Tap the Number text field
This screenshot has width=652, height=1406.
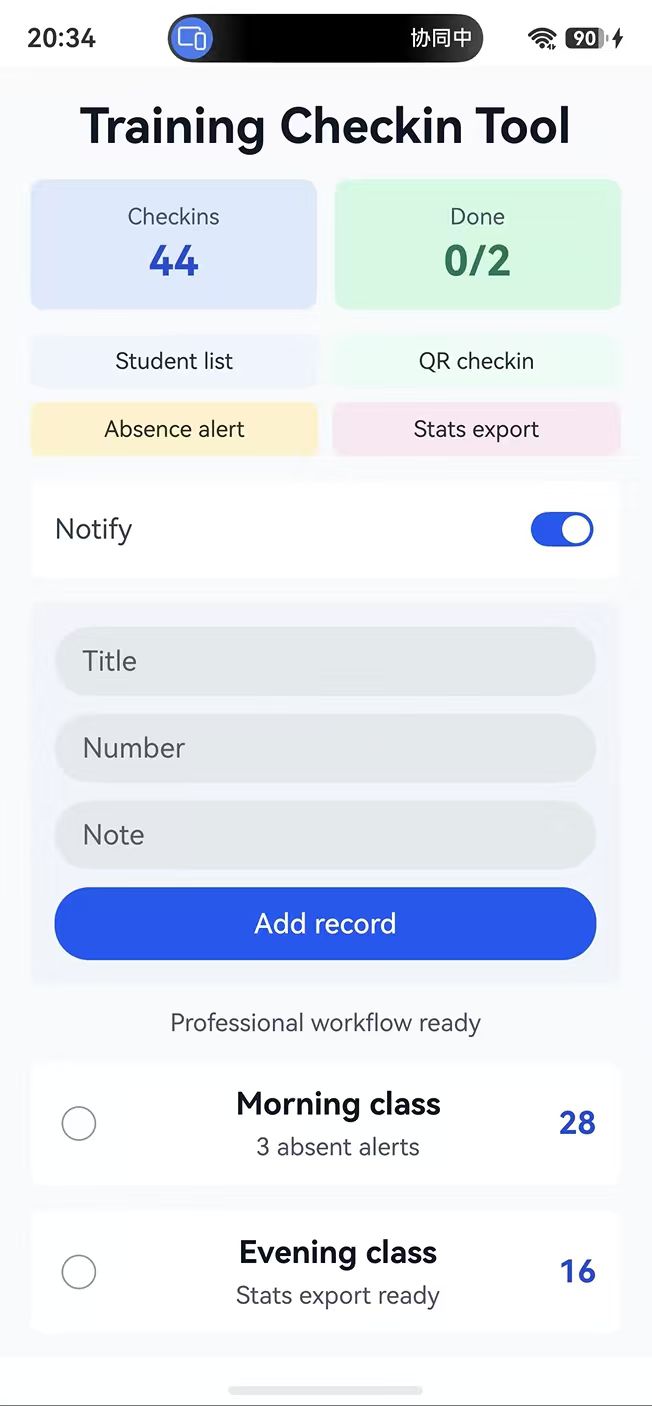[325, 748]
